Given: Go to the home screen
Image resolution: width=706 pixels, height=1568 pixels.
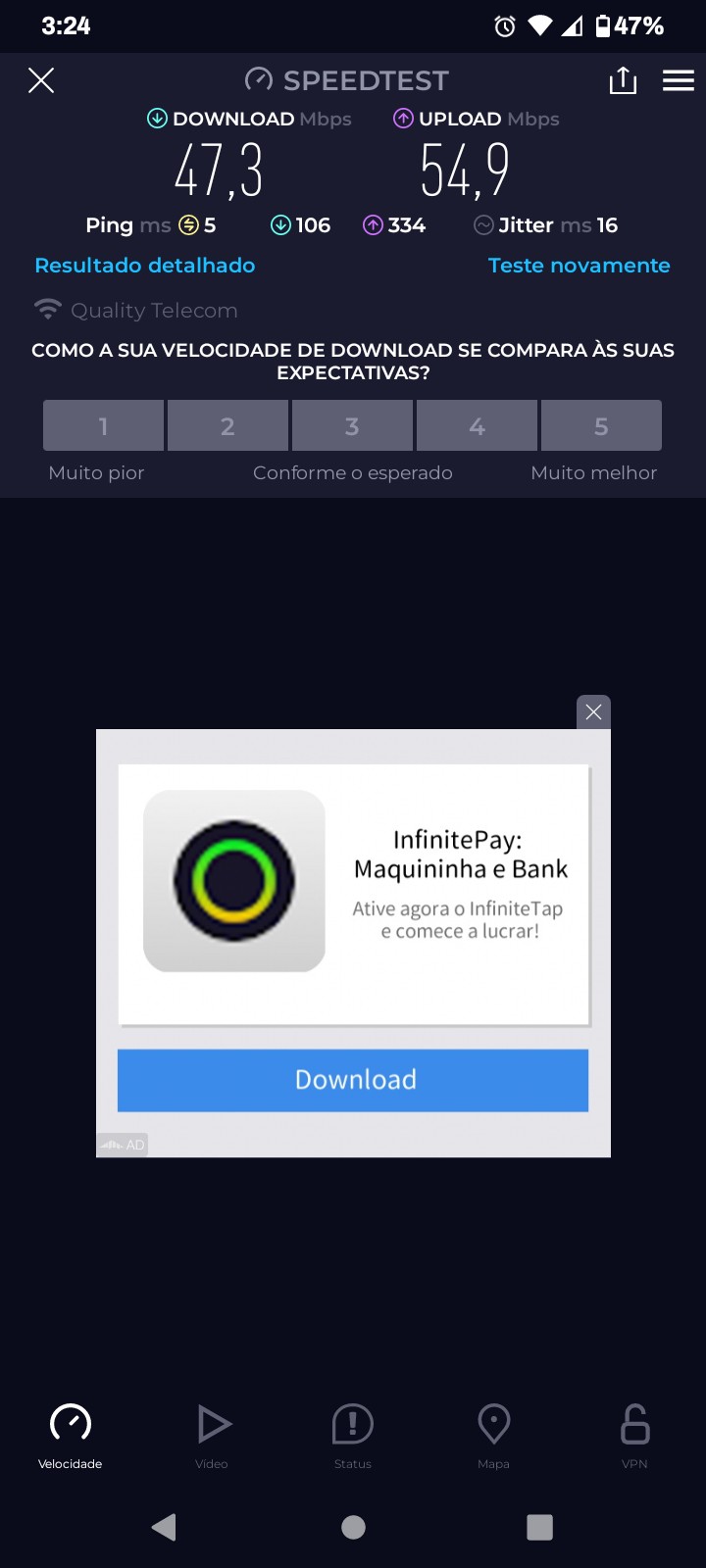Looking at the screenshot, I should coord(353,1527).
